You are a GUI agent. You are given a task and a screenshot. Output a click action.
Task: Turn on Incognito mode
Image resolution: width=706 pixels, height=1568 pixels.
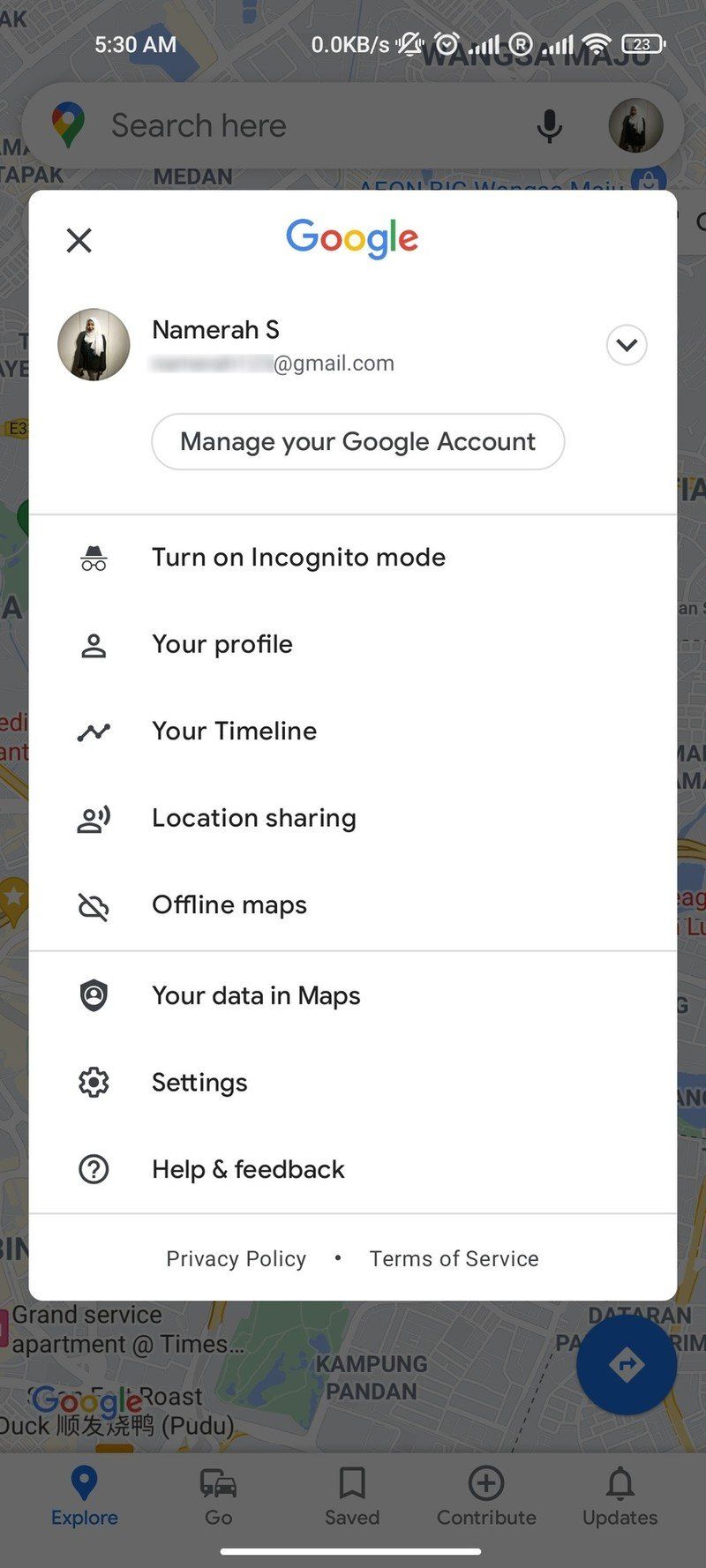(x=298, y=557)
